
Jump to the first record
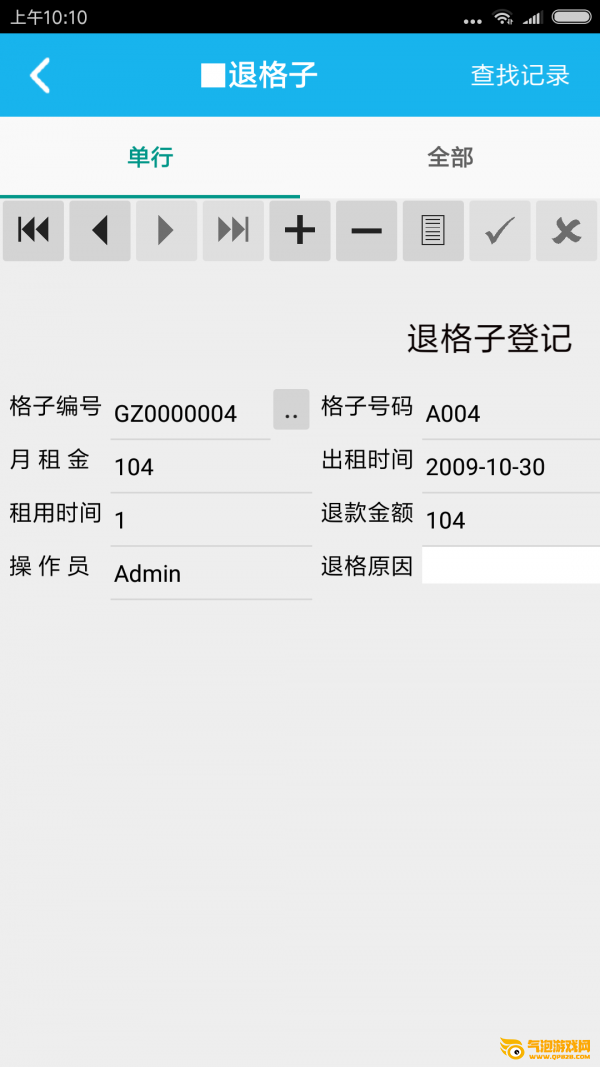(33, 231)
